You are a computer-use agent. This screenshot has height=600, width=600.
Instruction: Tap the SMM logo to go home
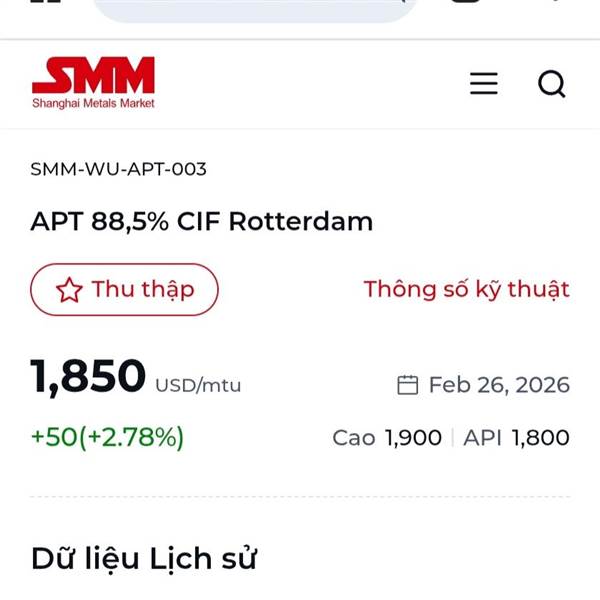click(93, 83)
